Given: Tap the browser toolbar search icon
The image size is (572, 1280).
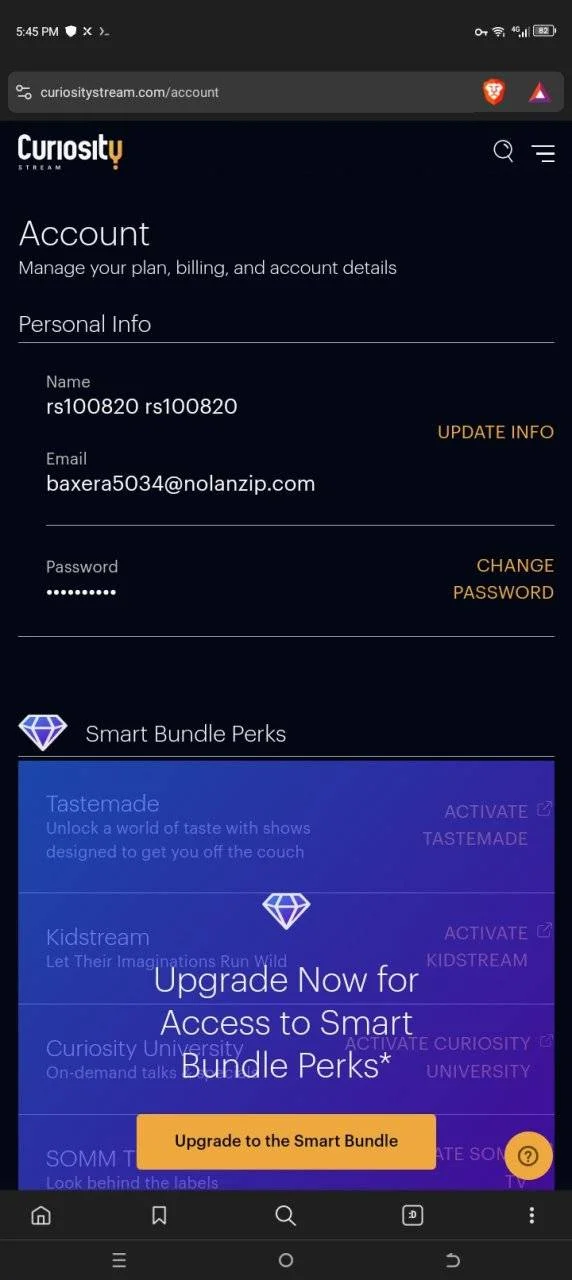Looking at the screenshot, I should (285, 1215).
